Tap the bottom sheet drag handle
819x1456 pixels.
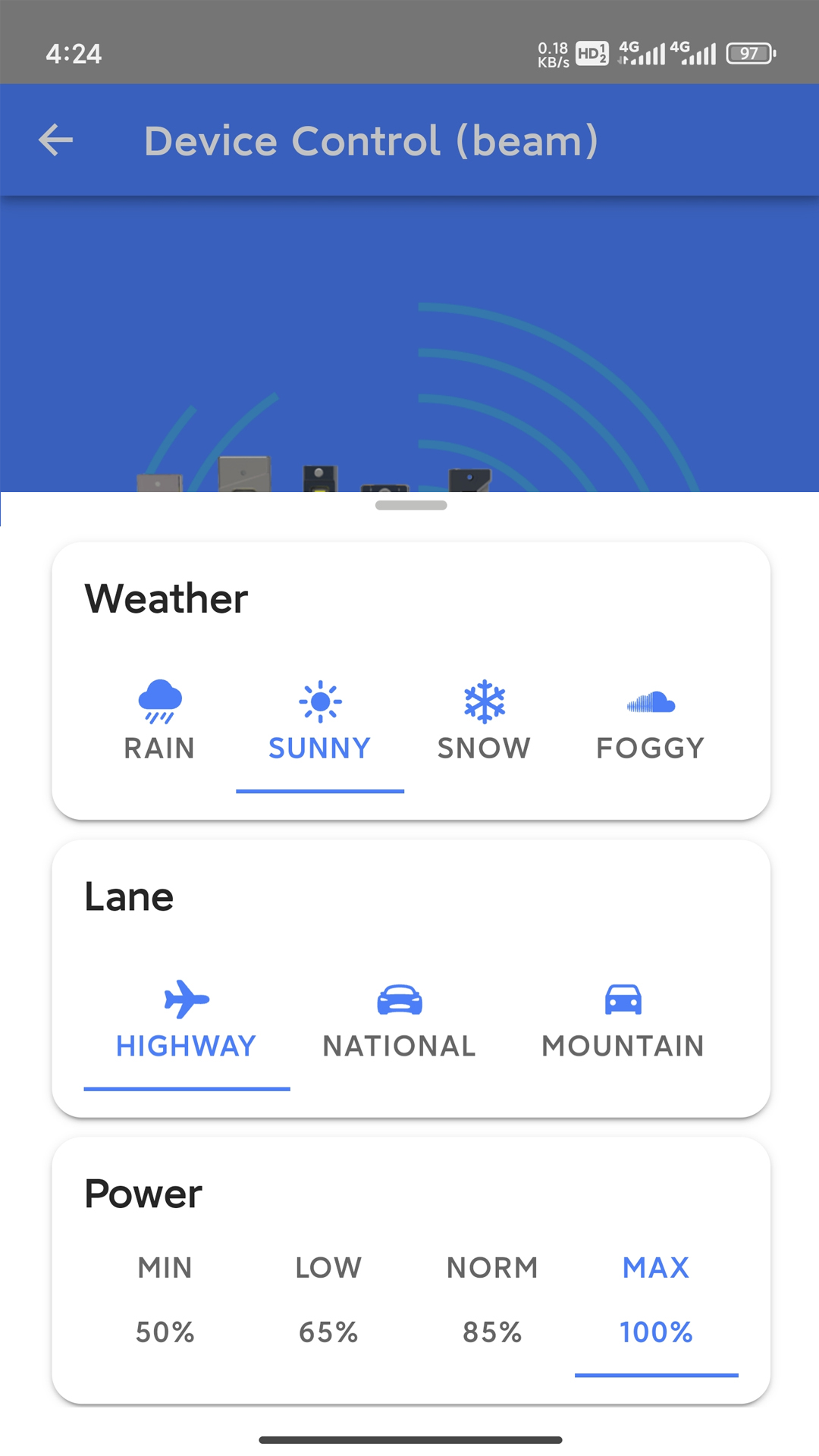pos(411,505)
